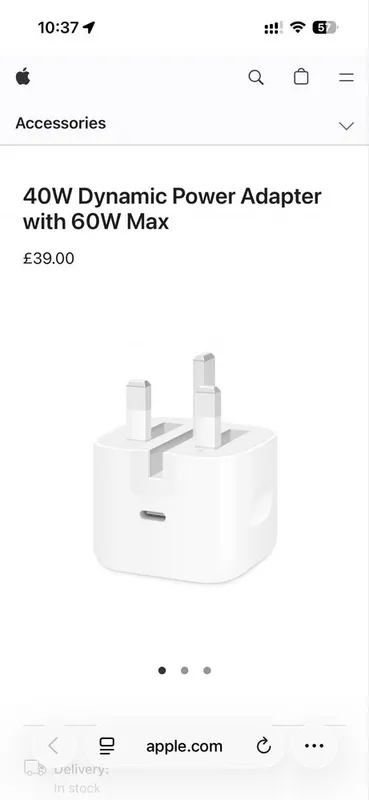This screenshot has width=369, height=800.
Task: Reload the page
Action: 263,746
